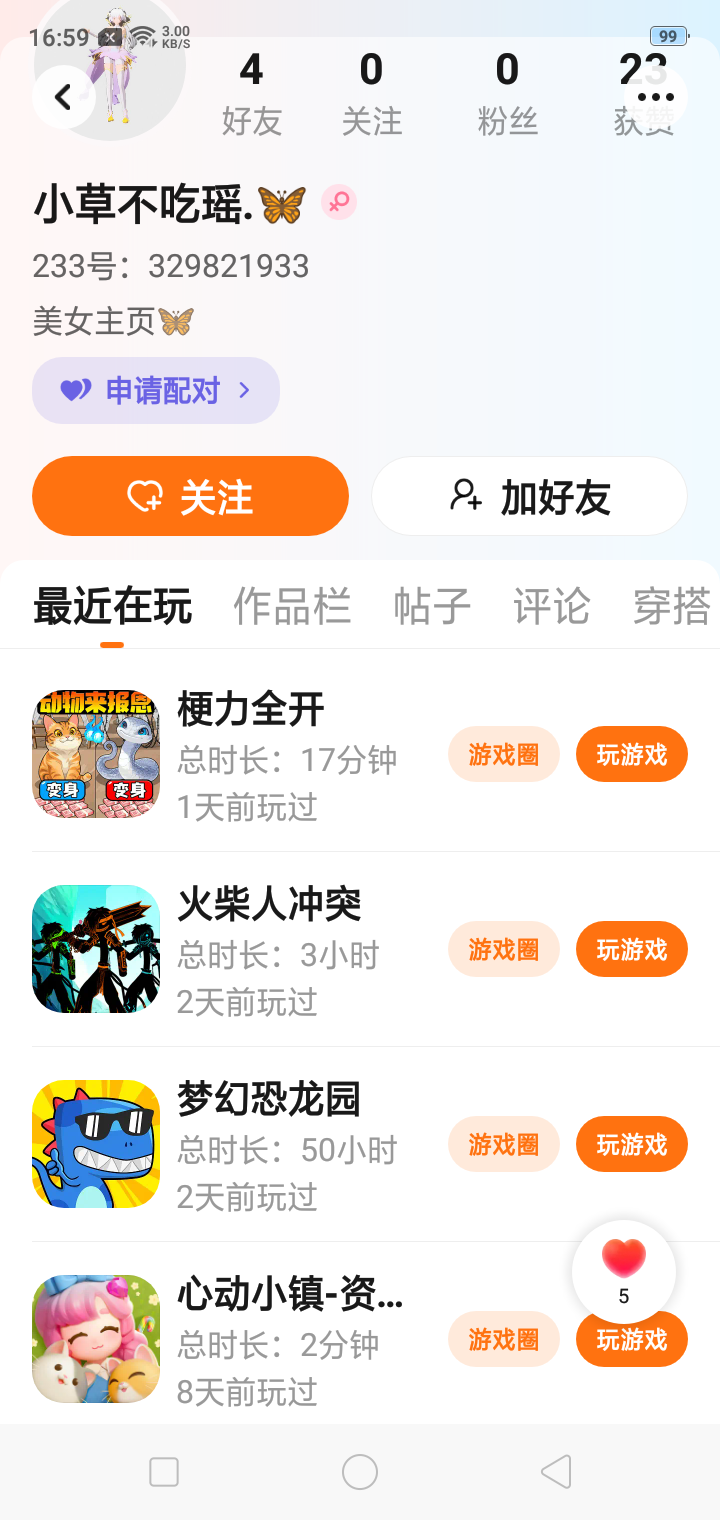View 游戏圈 for 梦幻恐龙园
This screenshot has height=1520, width=720.
tap(504, 1144)
